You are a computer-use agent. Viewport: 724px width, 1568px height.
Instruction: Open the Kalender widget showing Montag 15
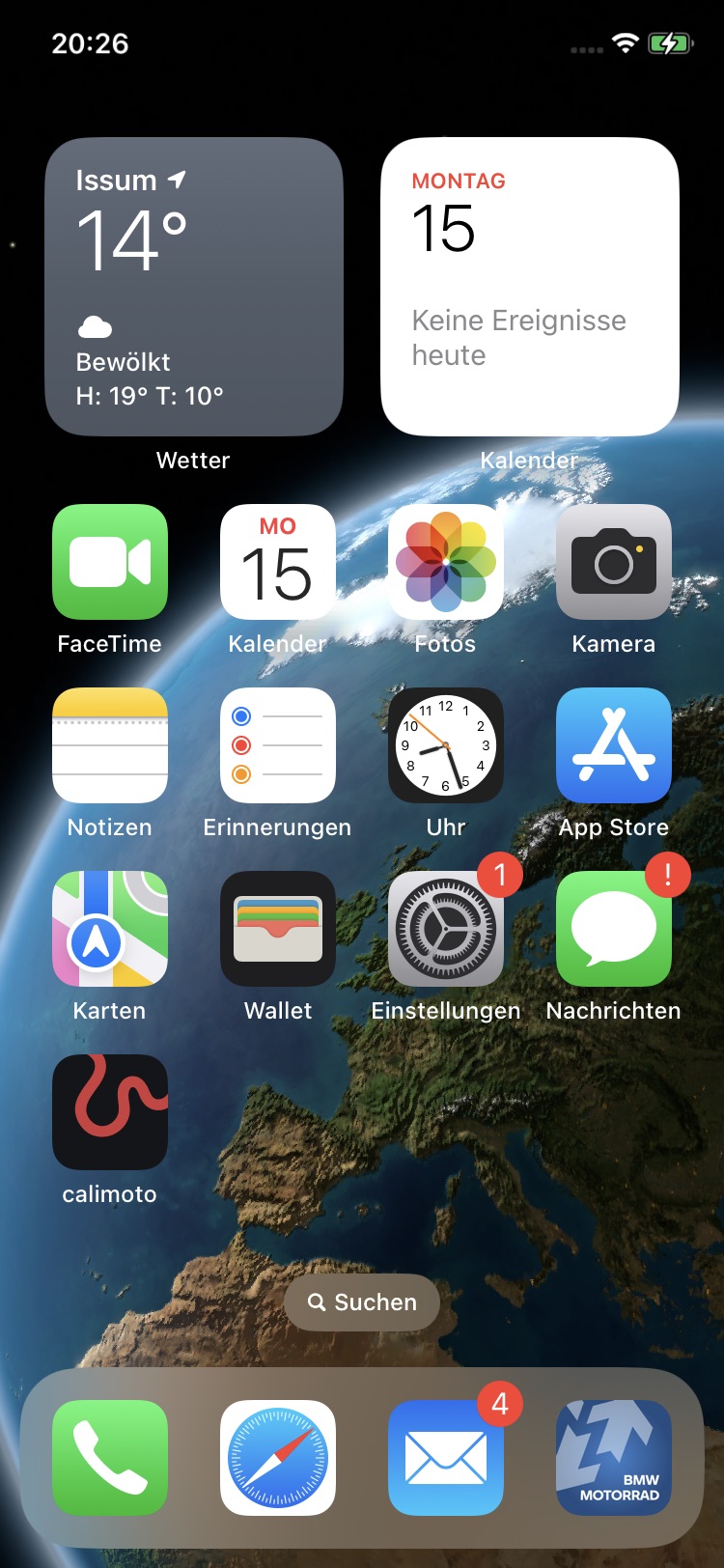coord(530,287)
